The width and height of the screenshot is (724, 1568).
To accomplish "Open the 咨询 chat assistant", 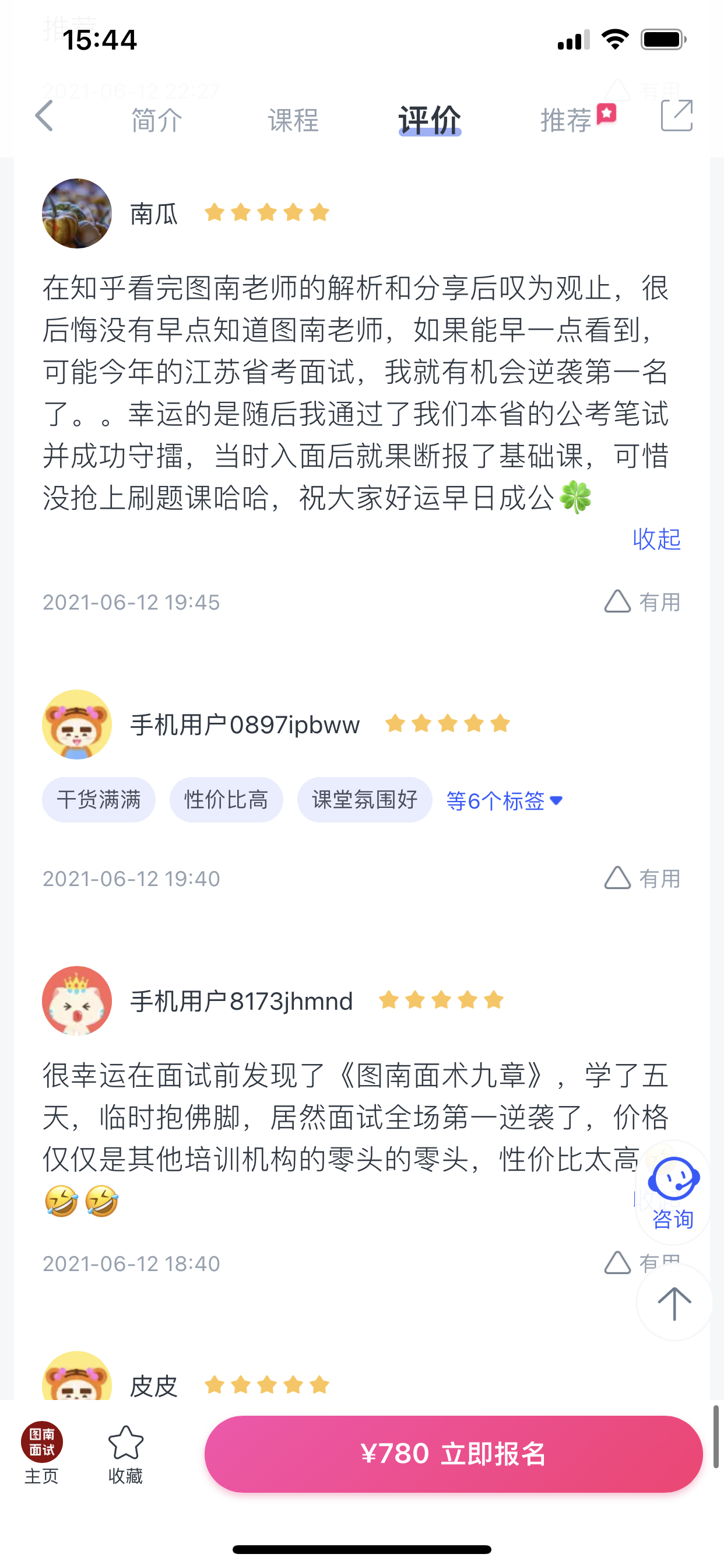I will pyautogui.click(x=673, y=1191).
